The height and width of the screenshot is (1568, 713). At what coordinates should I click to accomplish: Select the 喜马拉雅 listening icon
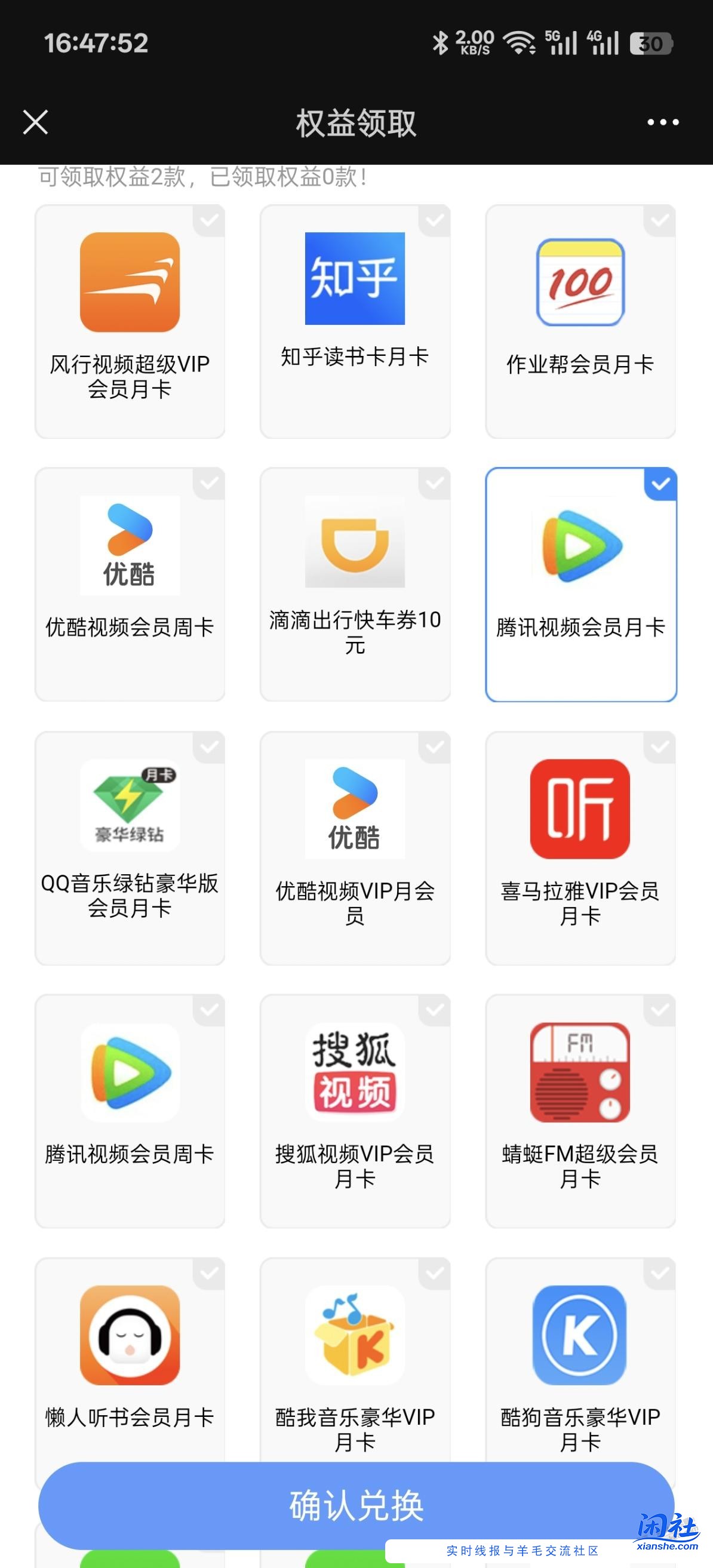[x=580, y=810]
